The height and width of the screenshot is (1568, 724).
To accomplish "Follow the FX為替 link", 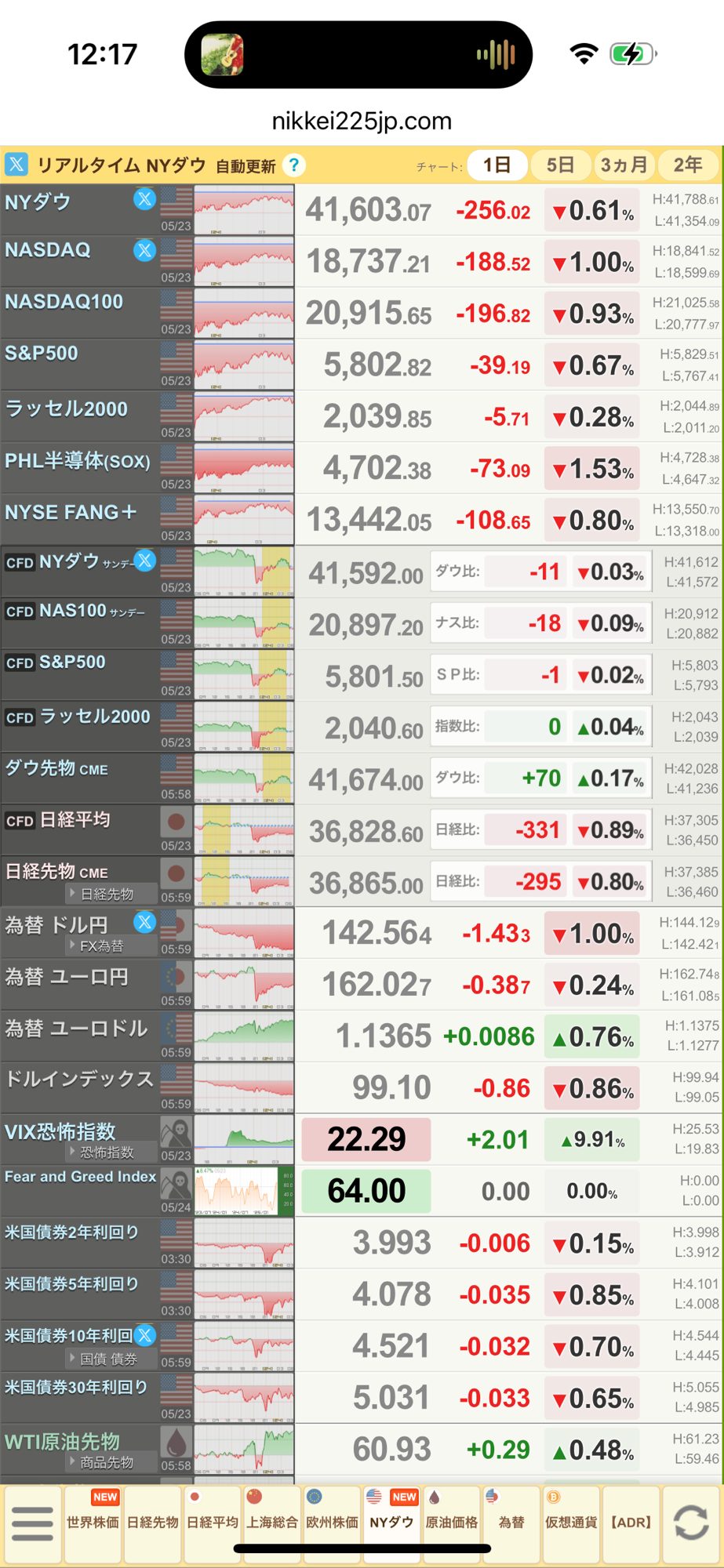I will click(x=100, y=946).
